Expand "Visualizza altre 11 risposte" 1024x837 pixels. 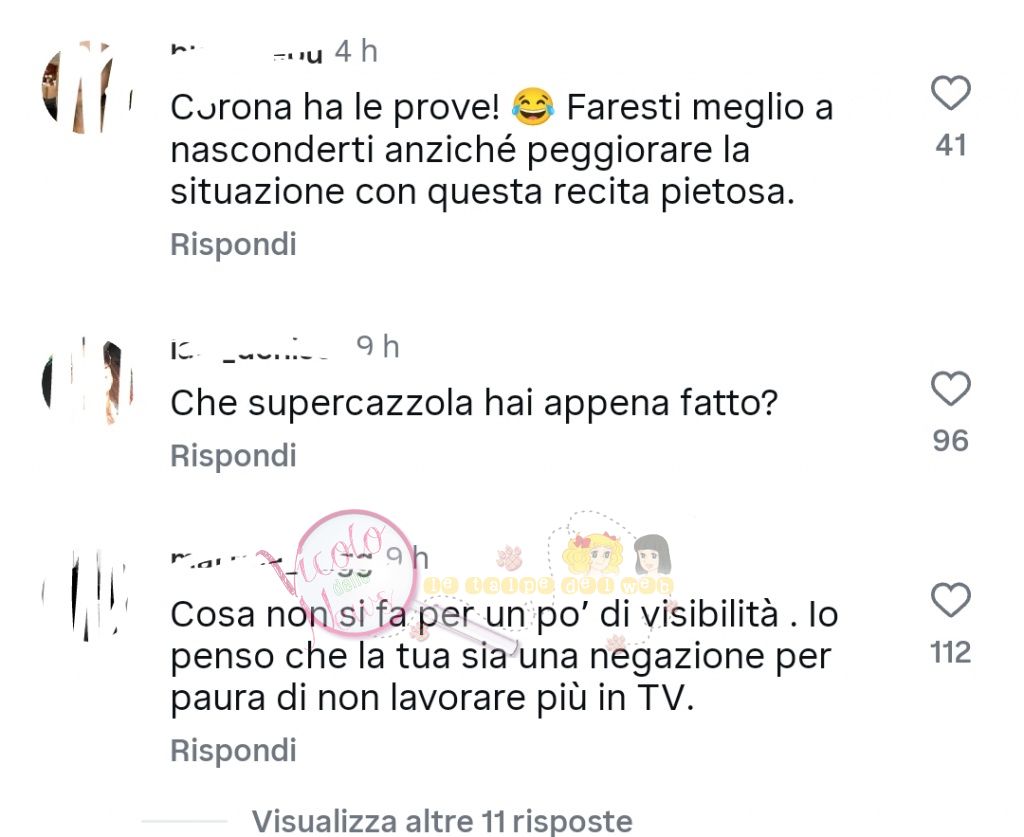(441, 821)
